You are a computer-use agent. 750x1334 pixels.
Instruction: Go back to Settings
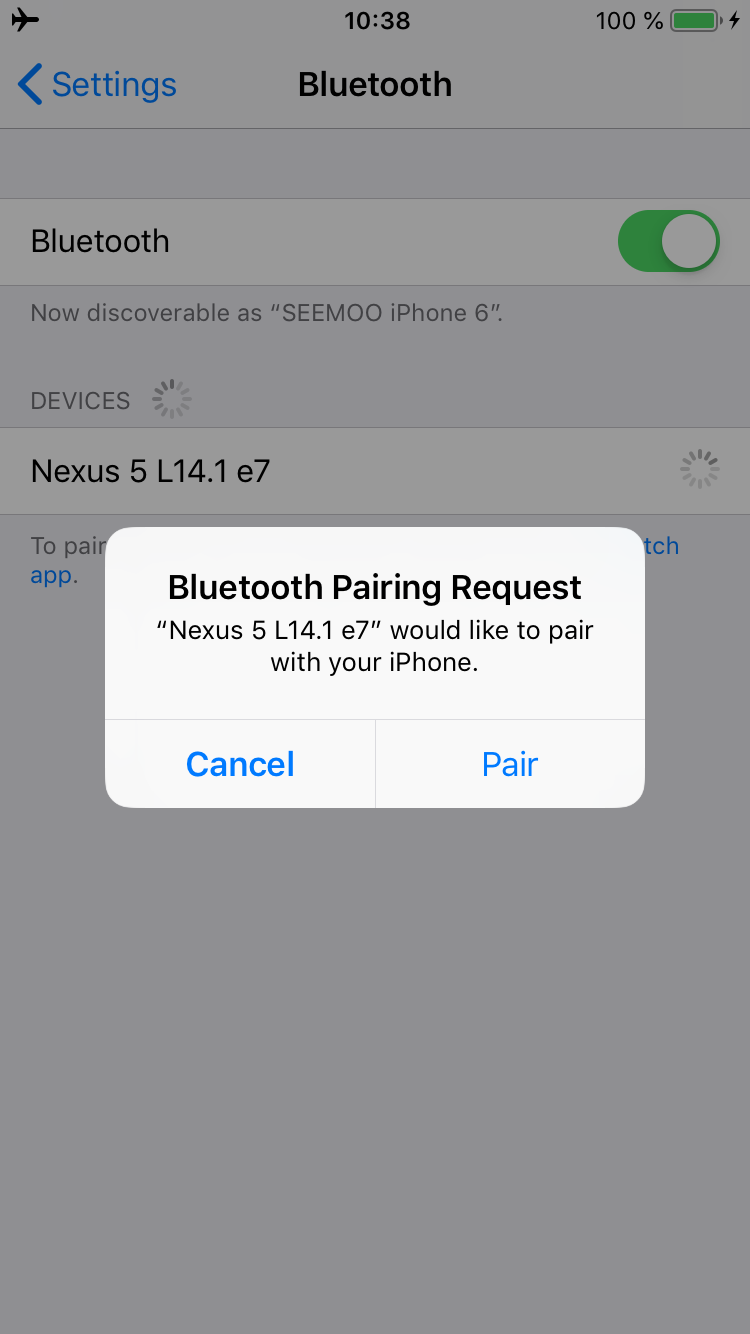tap(97, 85)
